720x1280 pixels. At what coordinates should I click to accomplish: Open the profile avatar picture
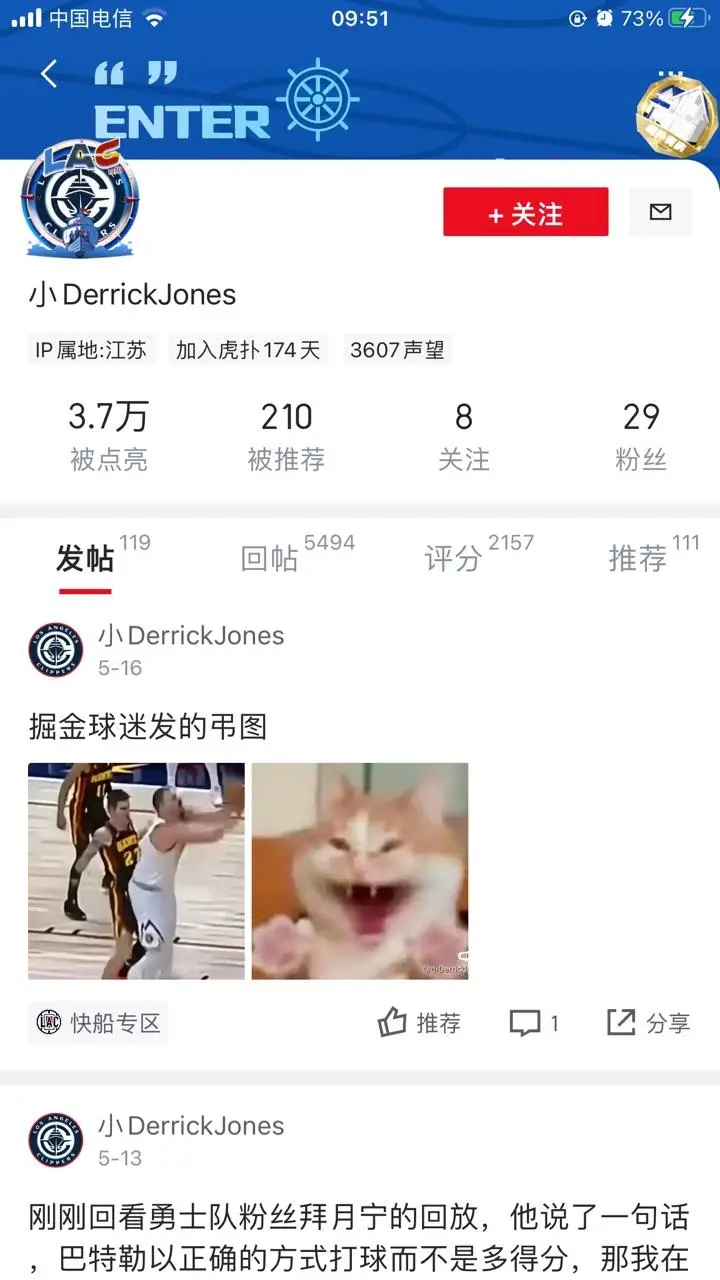80,198
